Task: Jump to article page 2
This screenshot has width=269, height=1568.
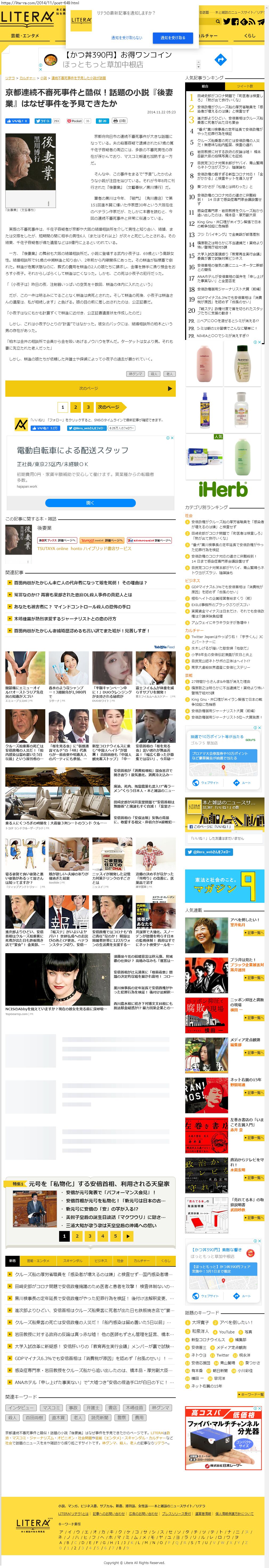Action: coord(75,407)
